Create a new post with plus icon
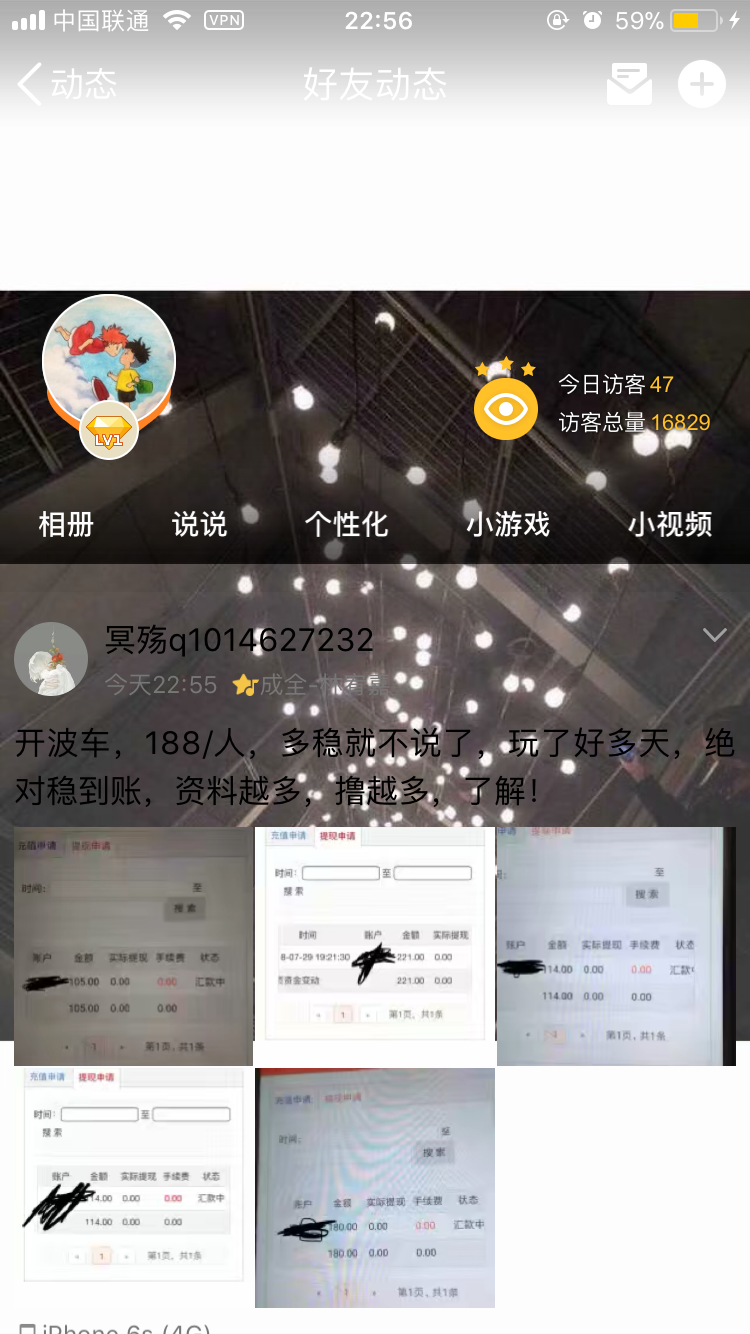 [702, 84]
